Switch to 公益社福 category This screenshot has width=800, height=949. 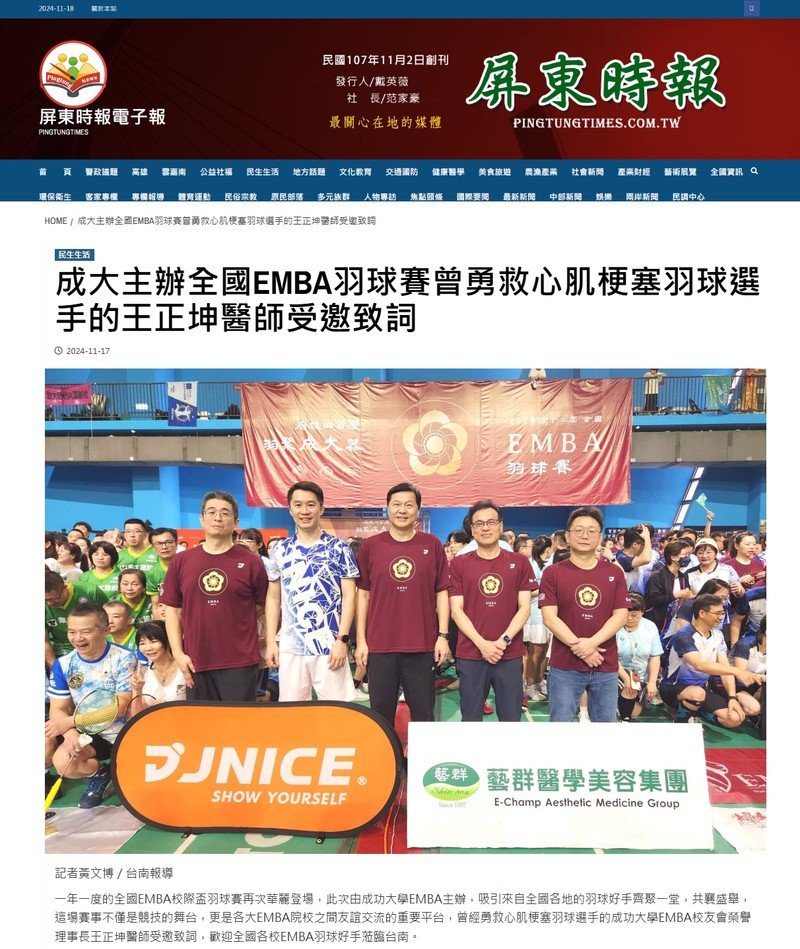click(216, 172)
